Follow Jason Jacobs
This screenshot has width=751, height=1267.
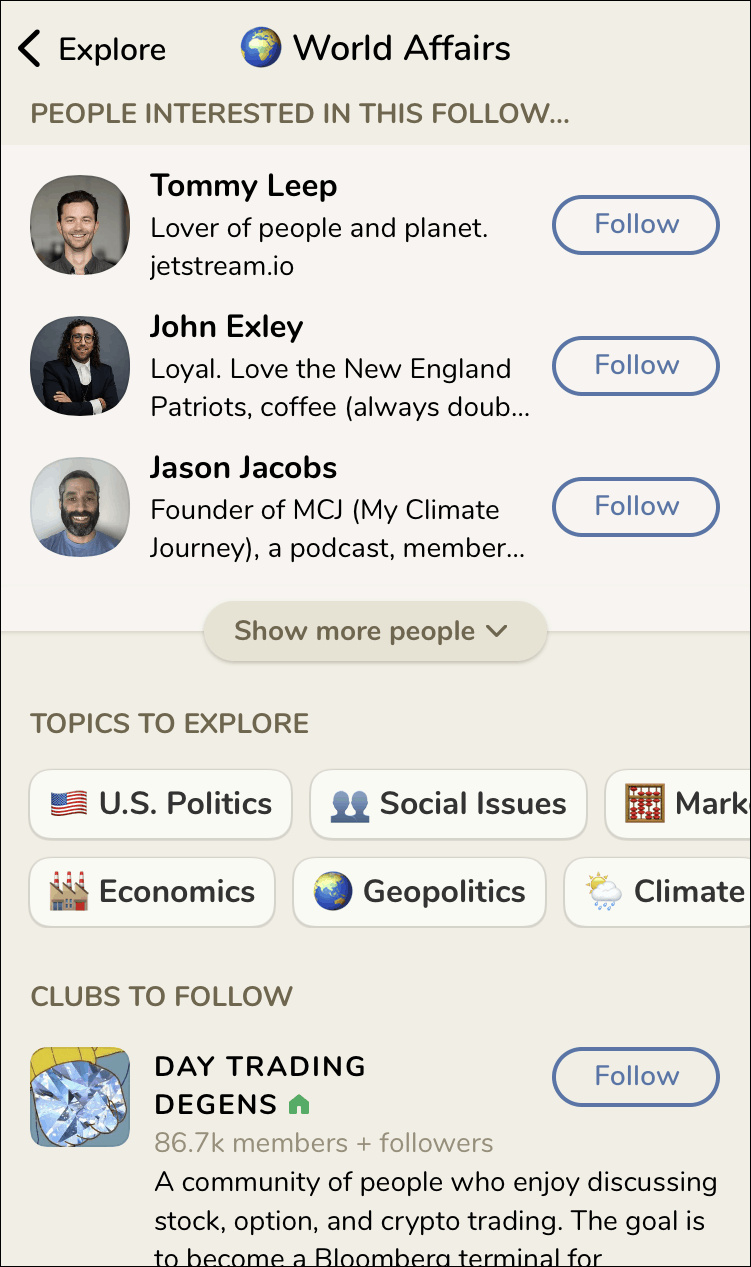tap(635, 507)
